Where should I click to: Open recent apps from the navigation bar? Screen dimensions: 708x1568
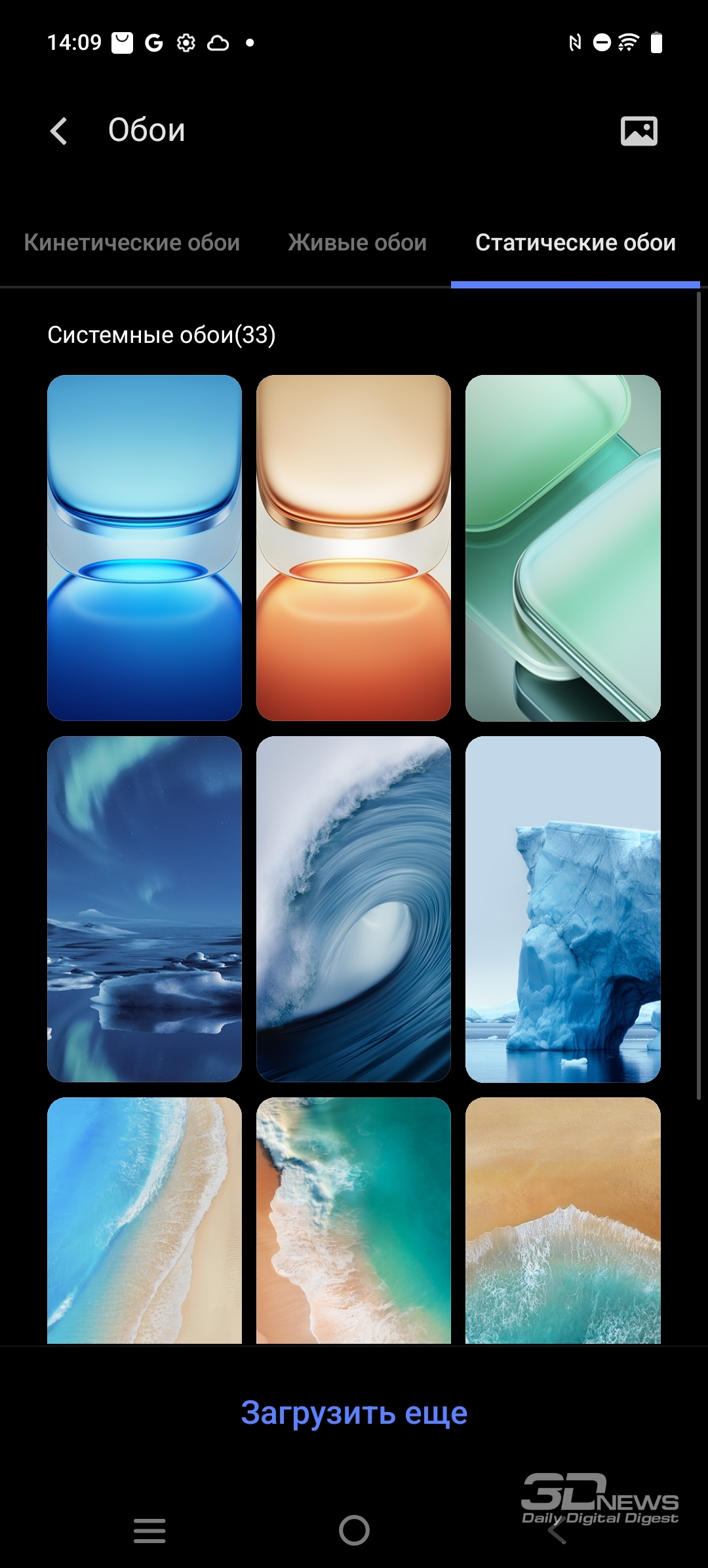coord(149,1531)
